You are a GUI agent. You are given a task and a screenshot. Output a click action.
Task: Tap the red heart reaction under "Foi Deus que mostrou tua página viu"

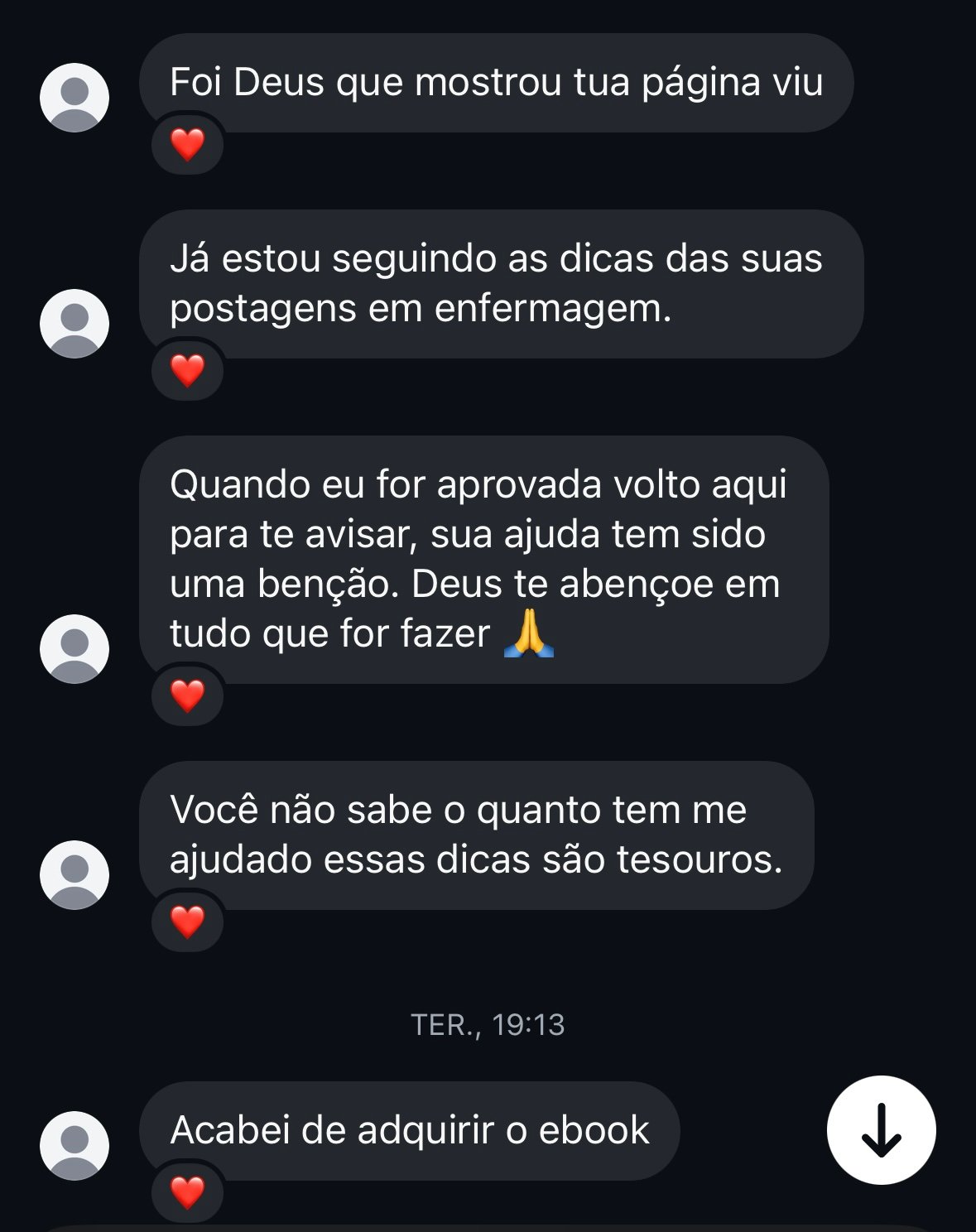[x=187, y=145]
